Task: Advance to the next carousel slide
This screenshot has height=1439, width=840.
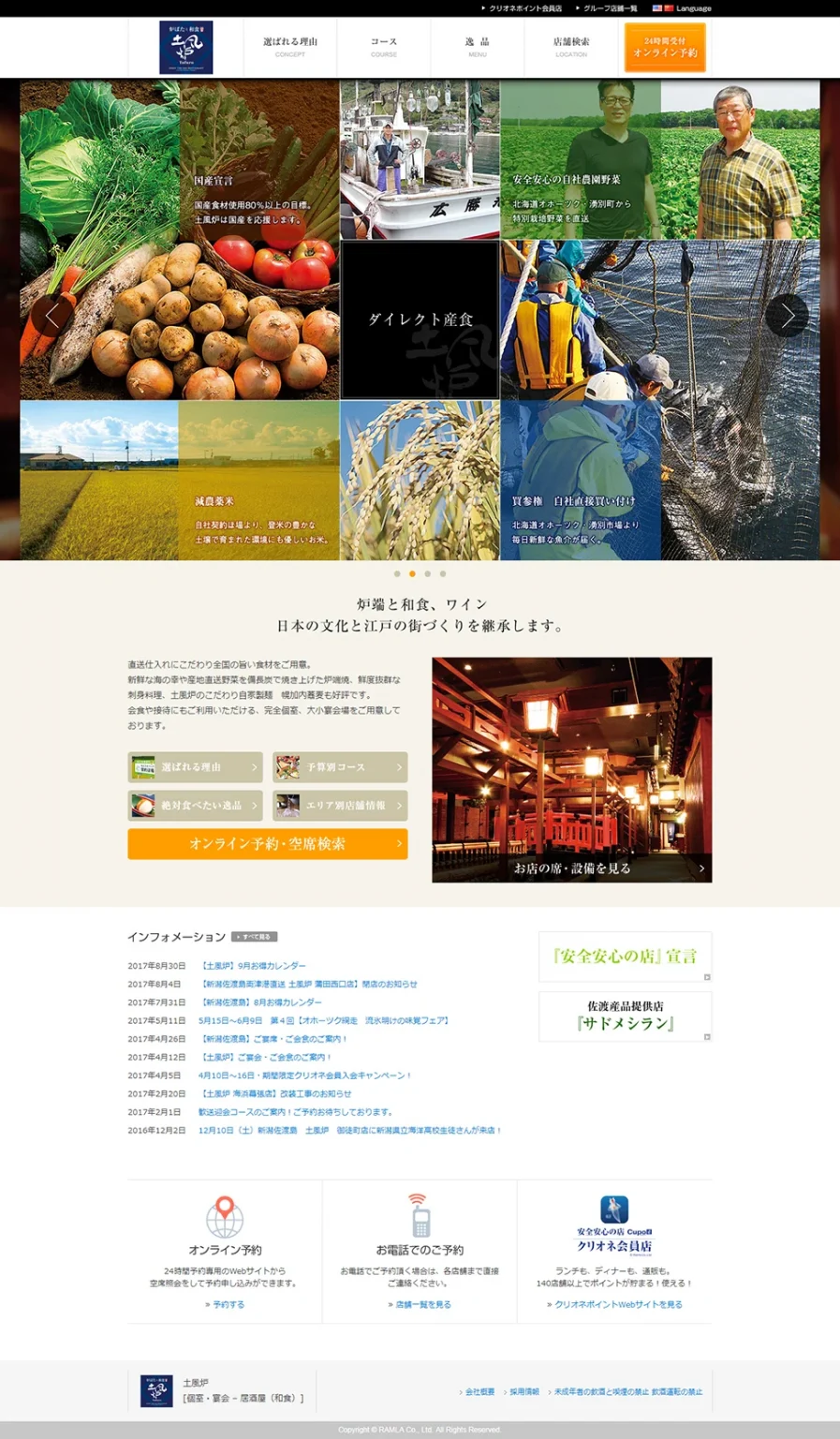Action: coord(787,316)
